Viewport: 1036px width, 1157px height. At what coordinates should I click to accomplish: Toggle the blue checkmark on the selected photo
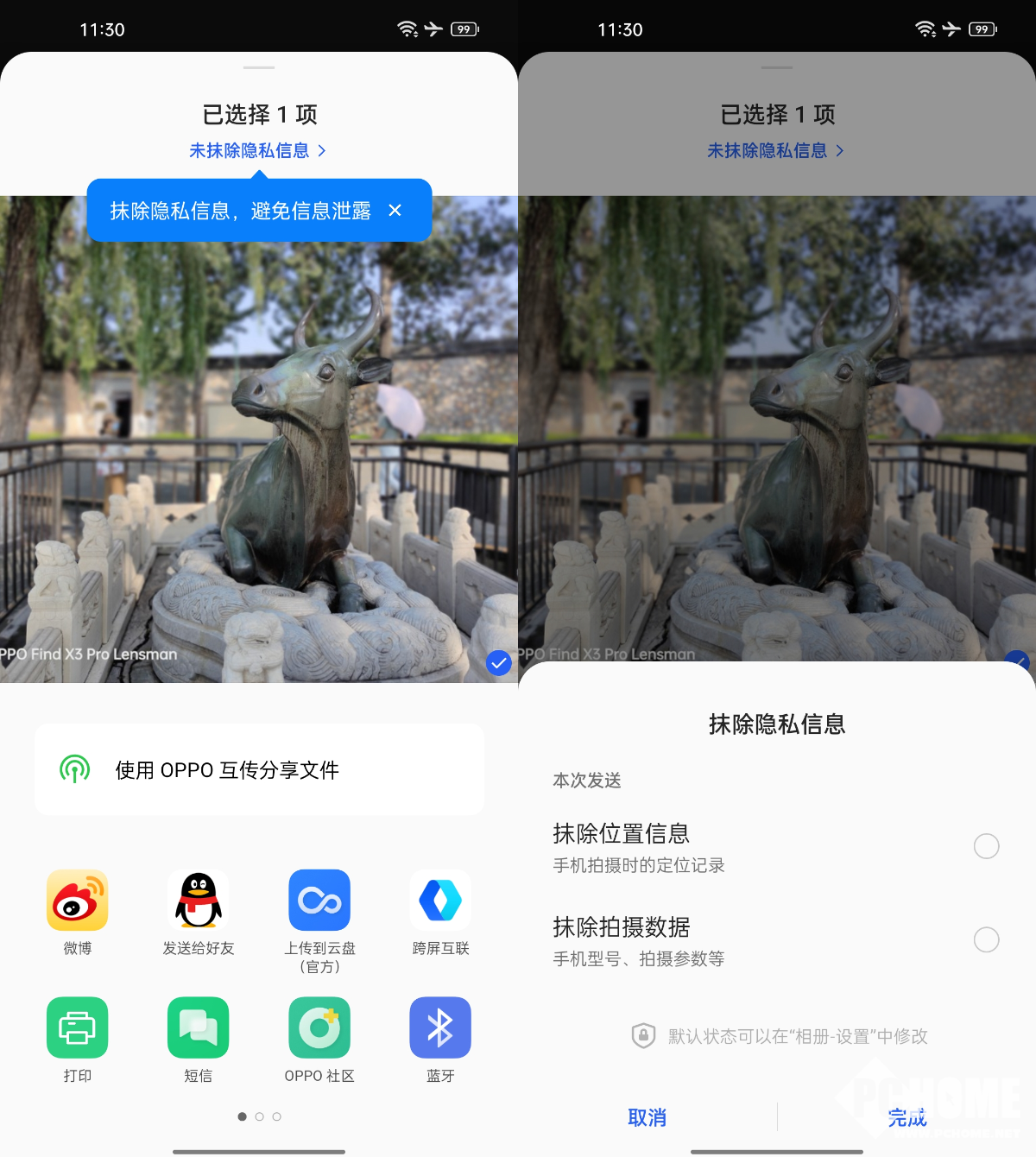(x=499, y=662)
